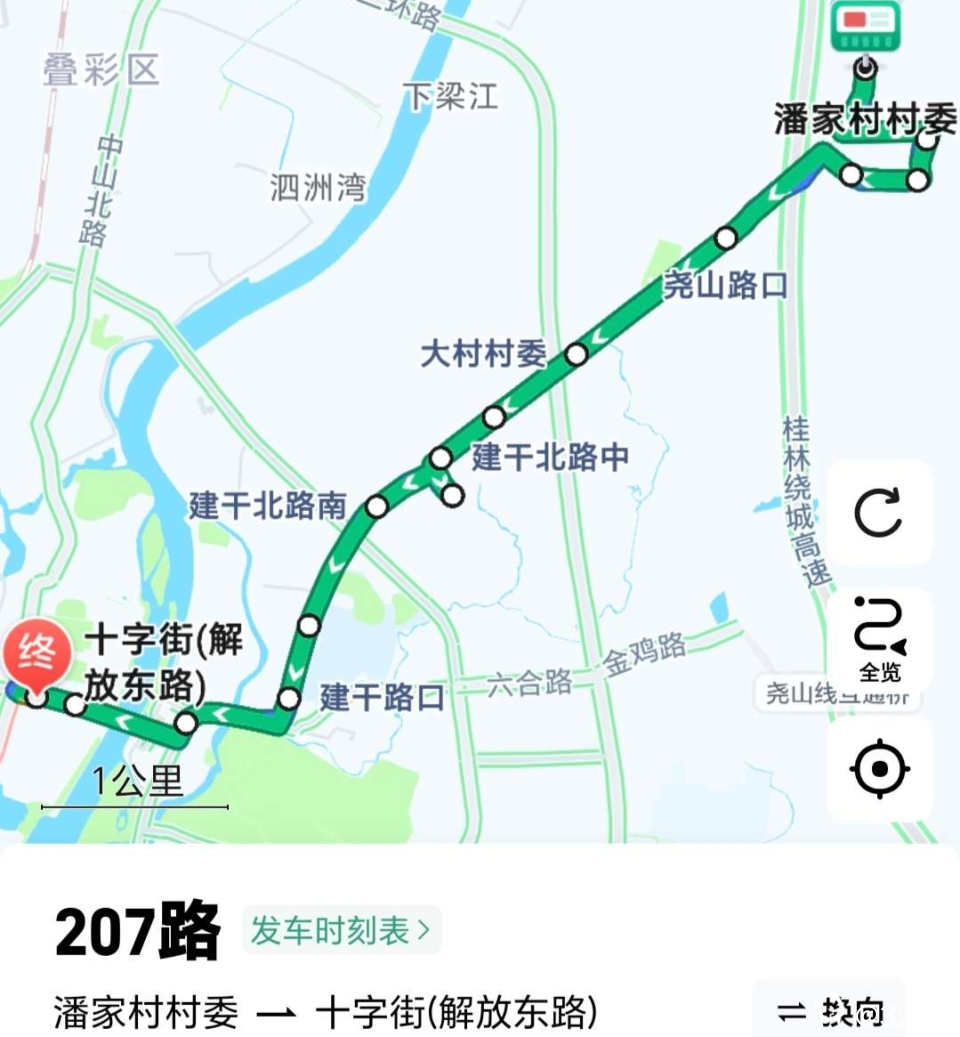The image size is (960, 1037).
Task: Center the map on my location
Action: (879, 769)
